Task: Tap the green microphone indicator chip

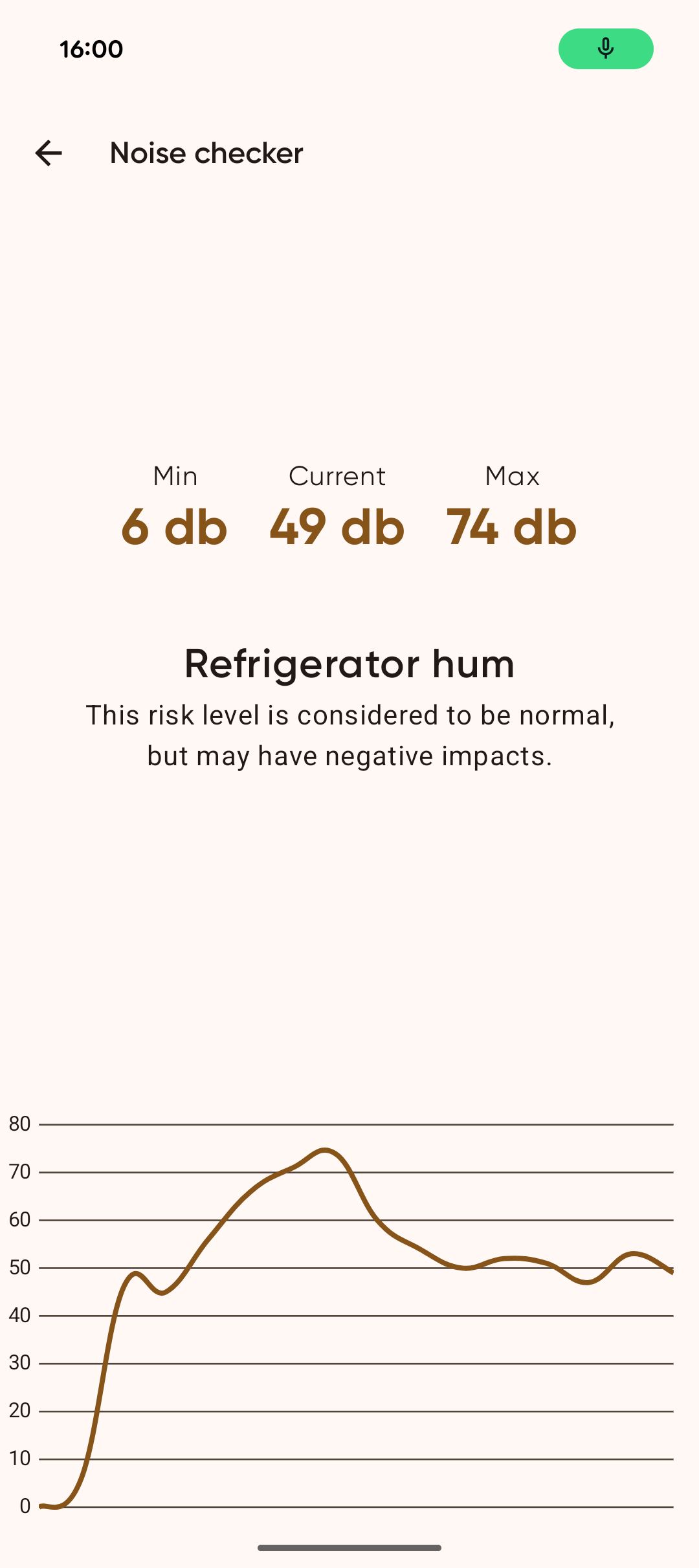Action: pyautogui.click(x=605, y=49)
